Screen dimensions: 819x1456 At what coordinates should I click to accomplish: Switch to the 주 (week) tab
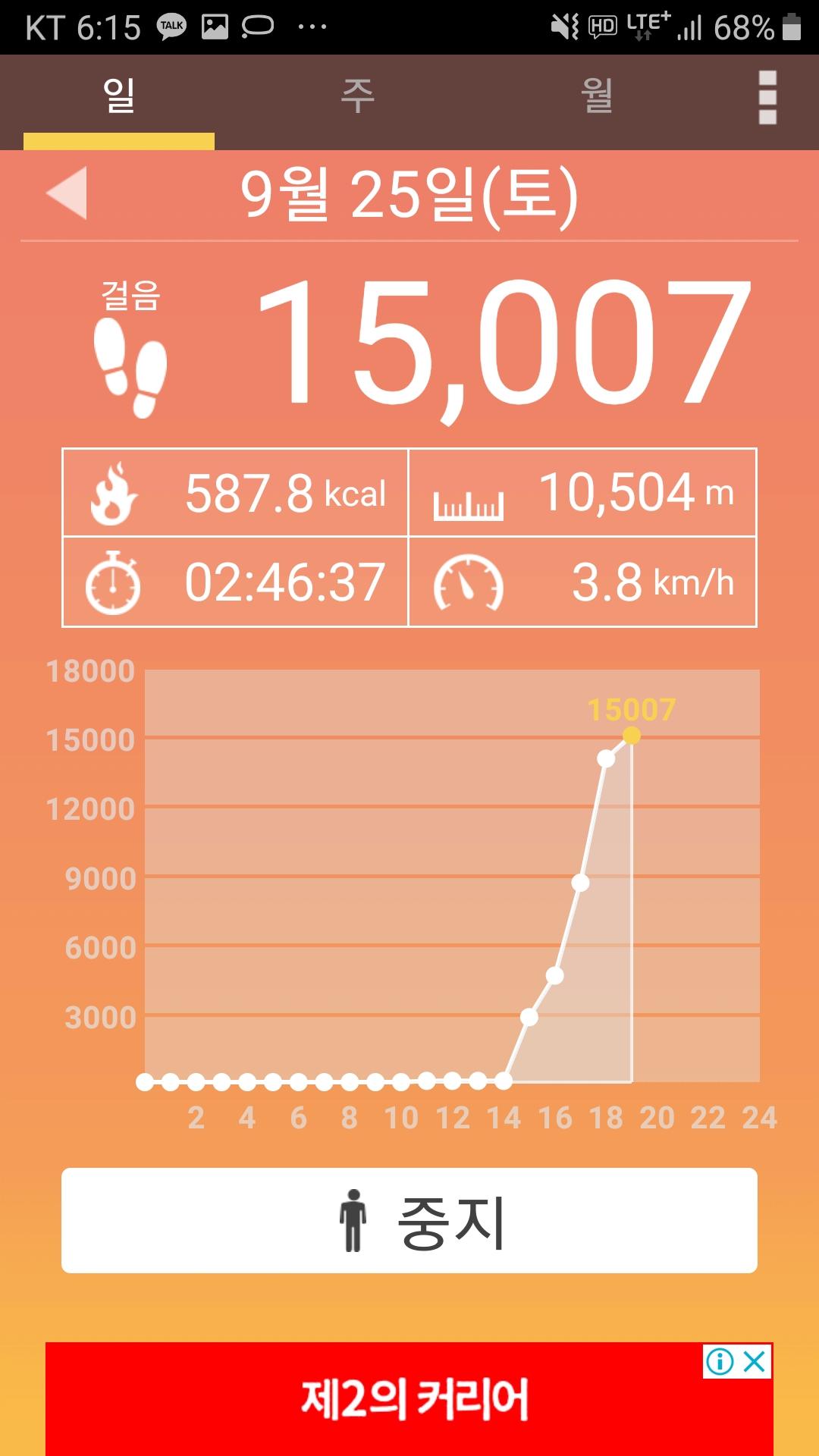point(357,96)
